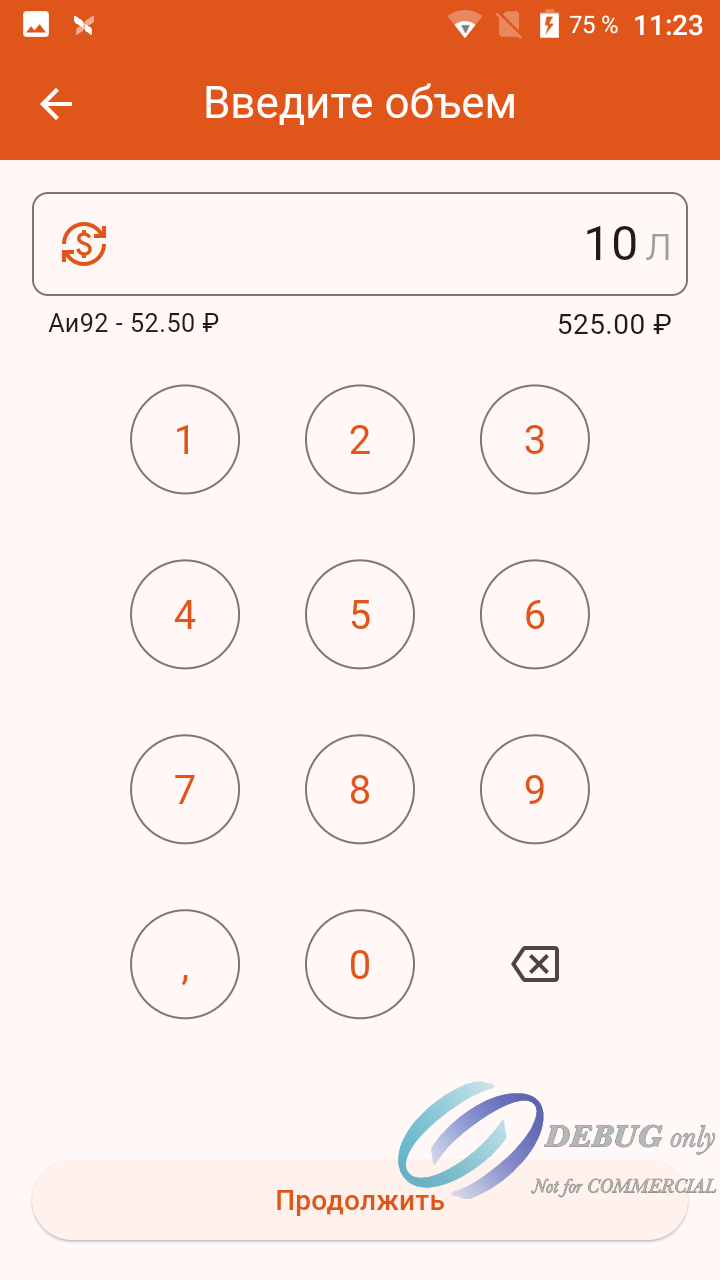Switch input mode with the currency swap icon
The image size is (720, 1280).
click(84, 244)
